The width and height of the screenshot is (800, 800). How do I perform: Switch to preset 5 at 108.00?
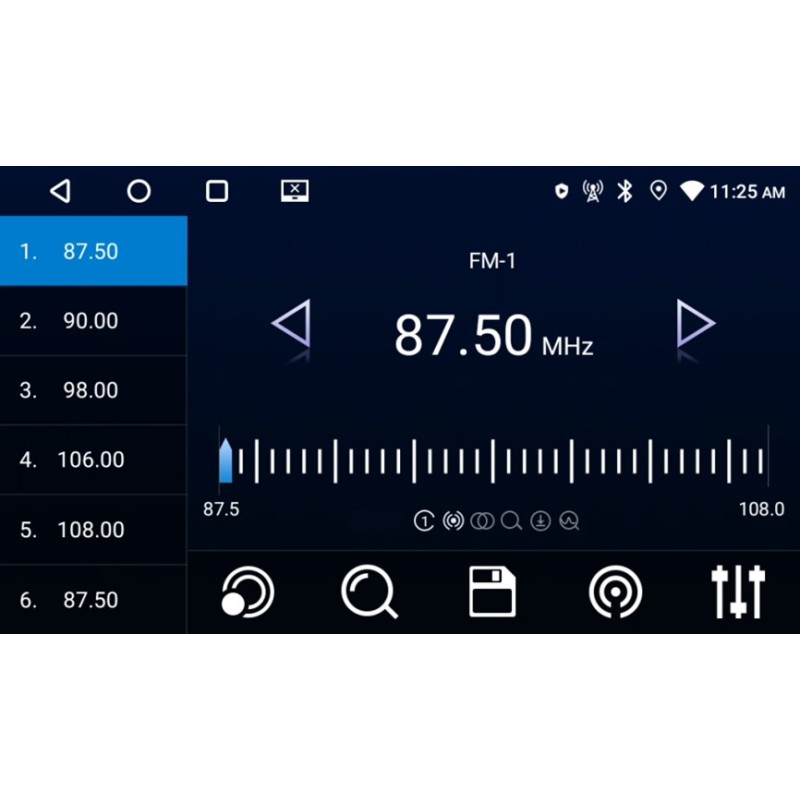(x=92, y=530)
